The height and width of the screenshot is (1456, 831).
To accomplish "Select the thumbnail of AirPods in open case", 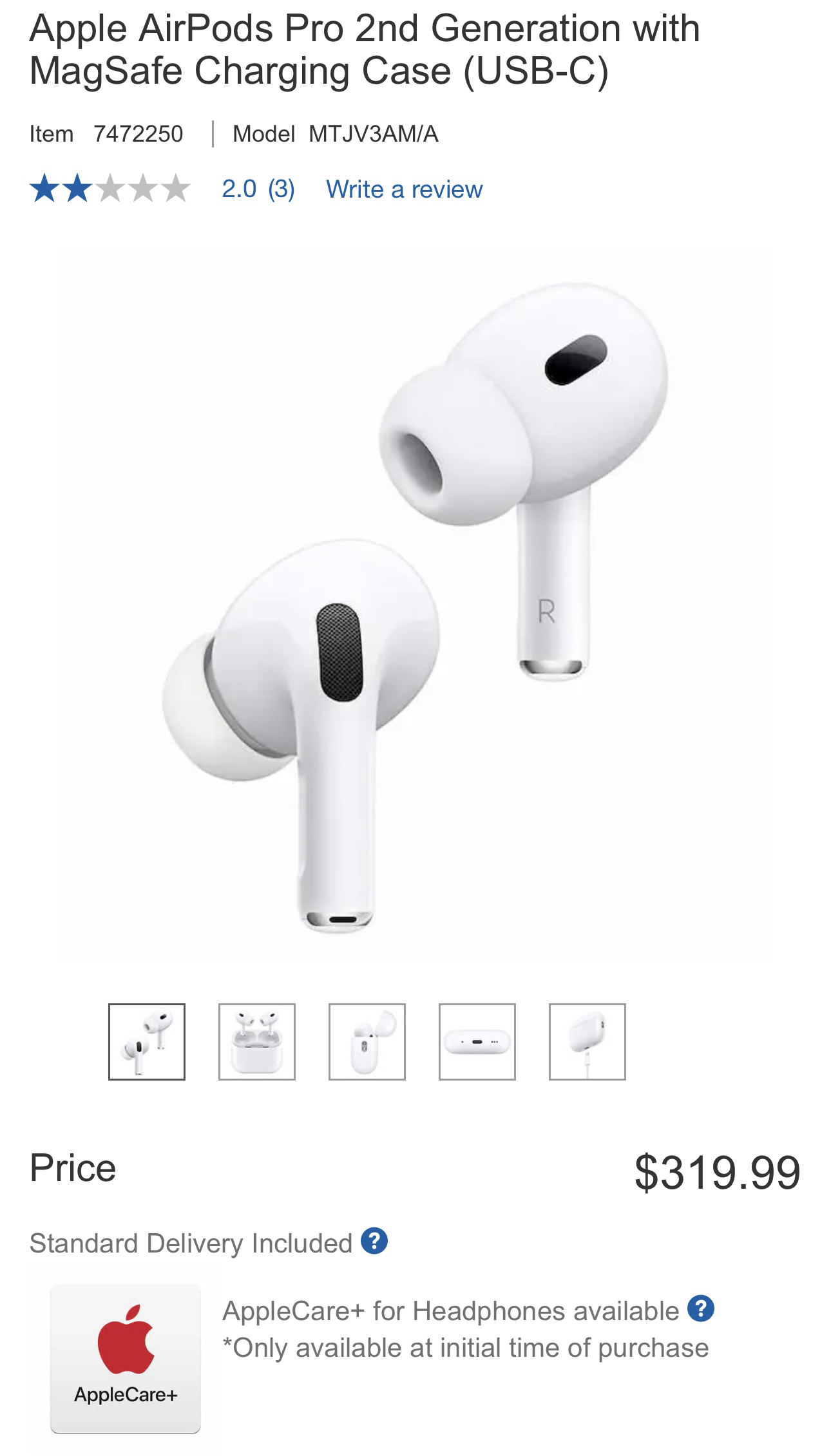I will click(x=257, y=1041).
